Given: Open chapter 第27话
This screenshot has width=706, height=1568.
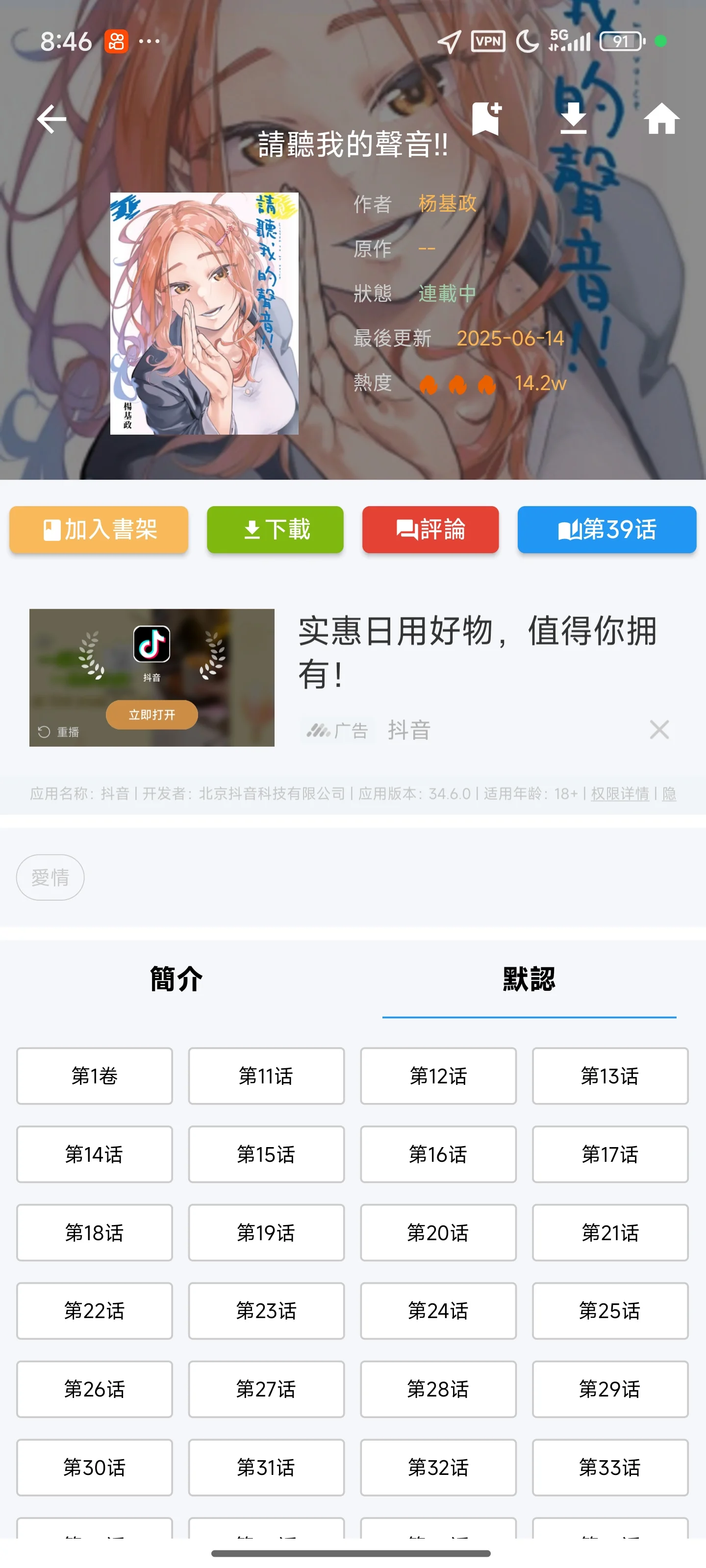Looking at the screenshot, I should (266, 1389).
